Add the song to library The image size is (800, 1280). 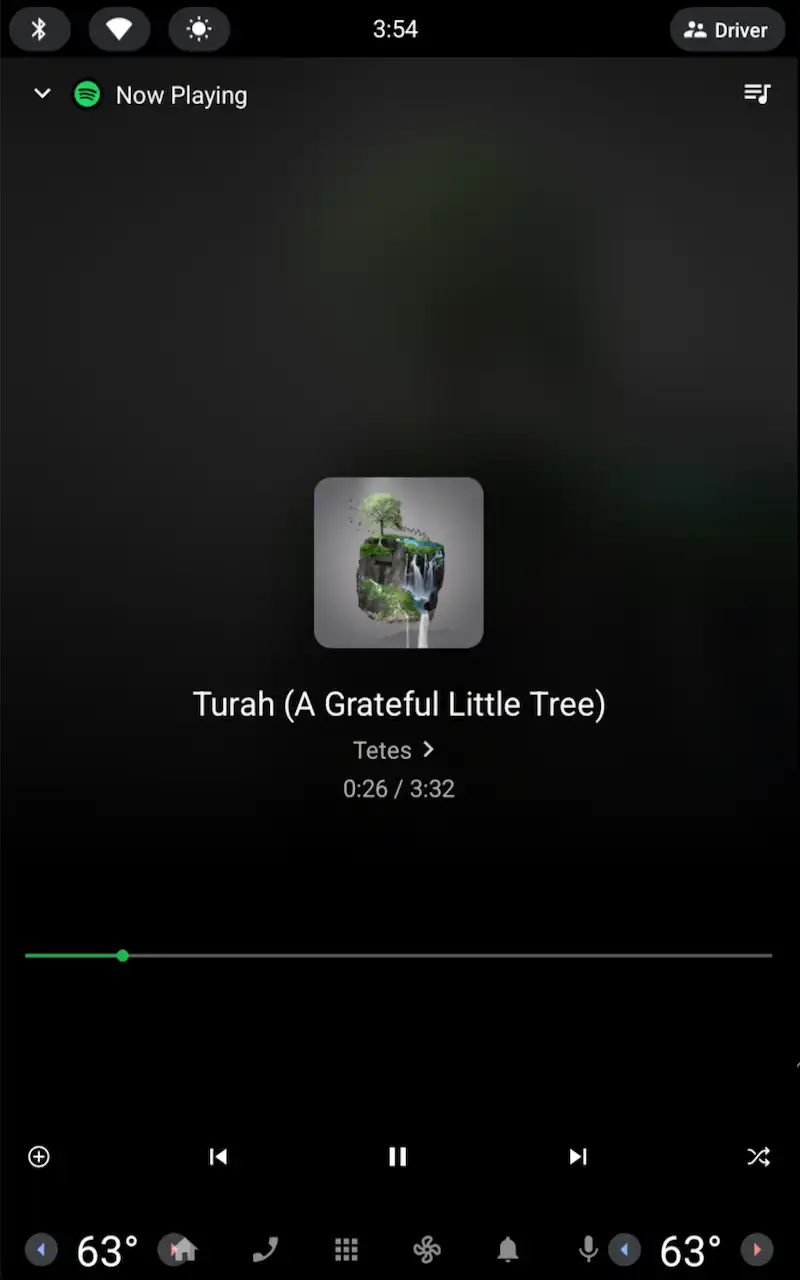[x=39, y=1157]
